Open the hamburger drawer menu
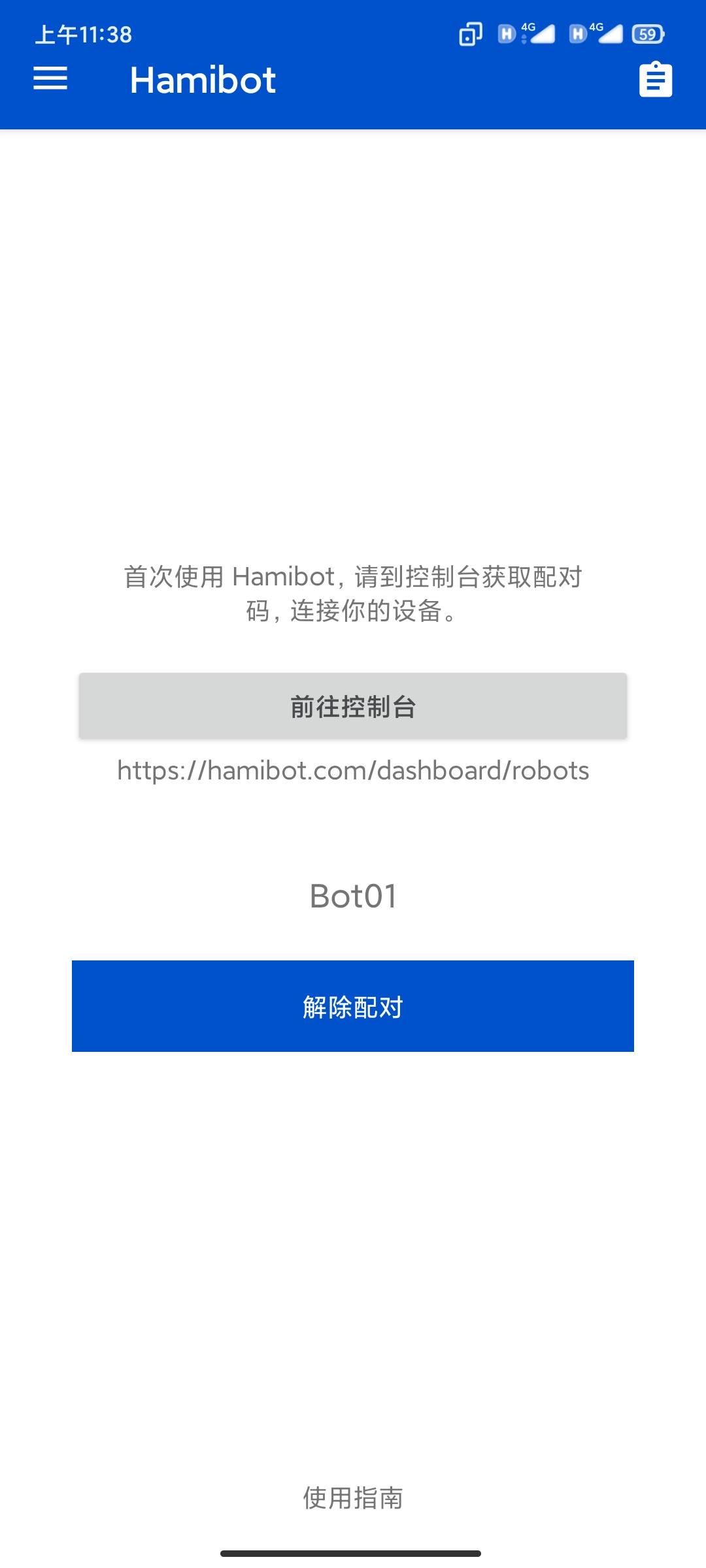The width and height of the screenshot is (706, 1568). click(x=50, y=79)
